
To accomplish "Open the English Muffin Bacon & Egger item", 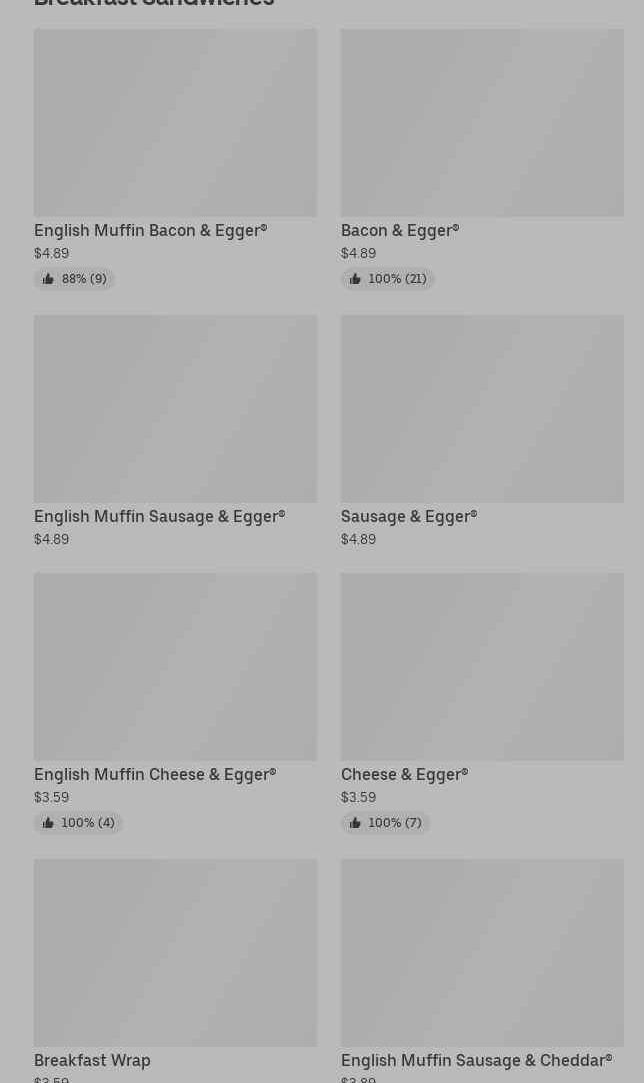I will click(x=175, y=123).
